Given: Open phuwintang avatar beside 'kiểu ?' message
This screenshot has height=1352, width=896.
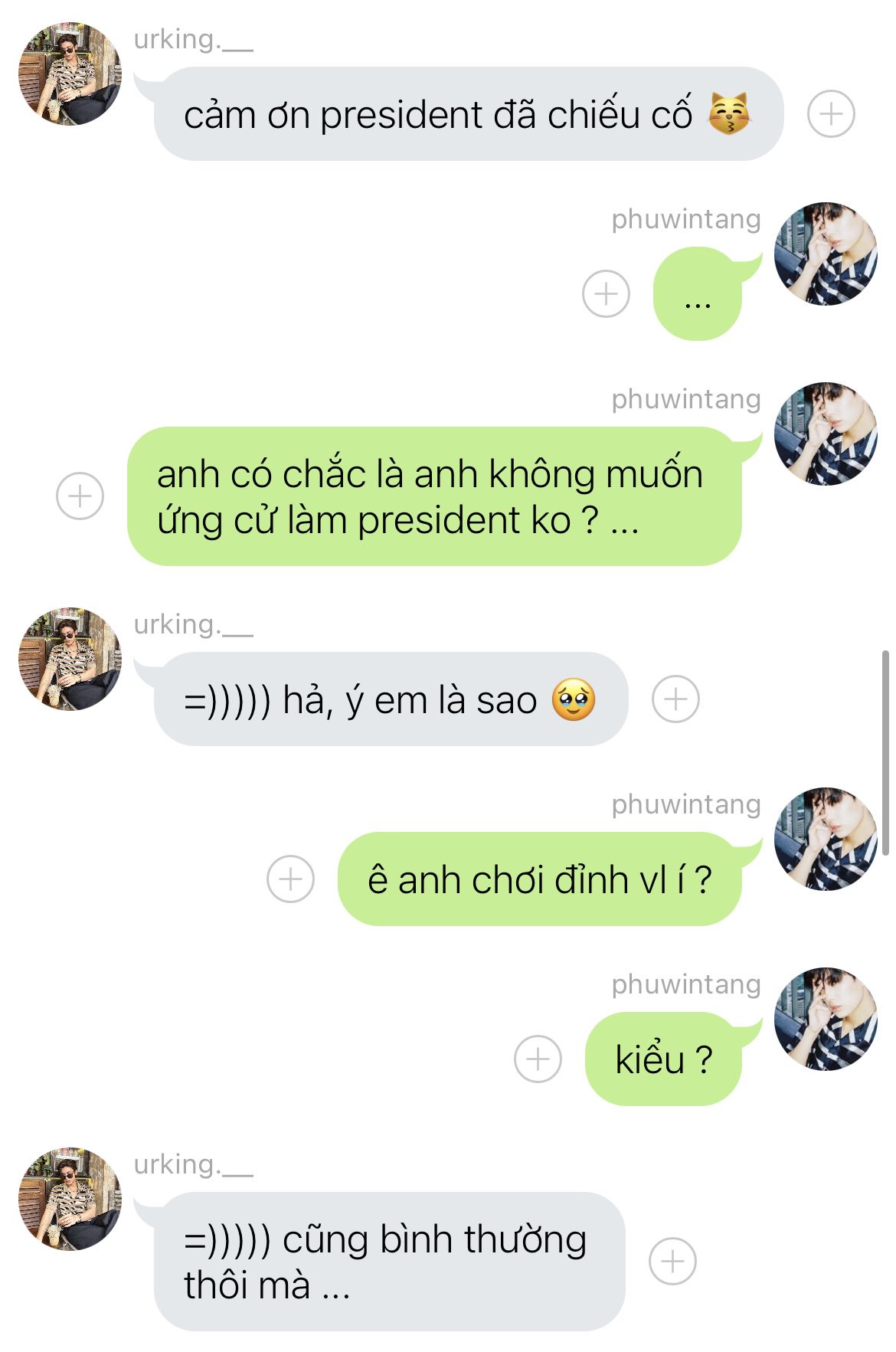Looking at the screenshot, I should click(x=826, y=1019).
